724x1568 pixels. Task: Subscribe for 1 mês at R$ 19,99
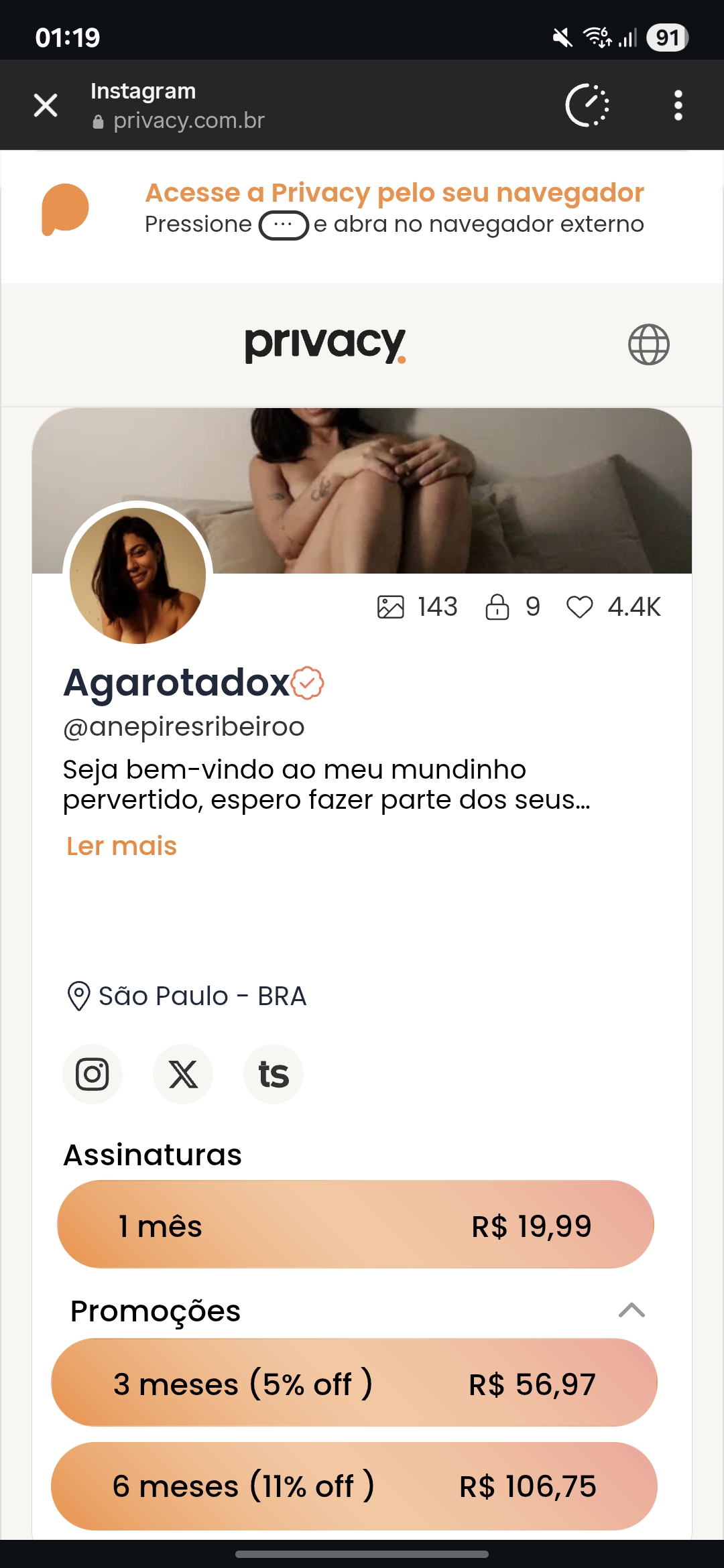[355, 1225]
